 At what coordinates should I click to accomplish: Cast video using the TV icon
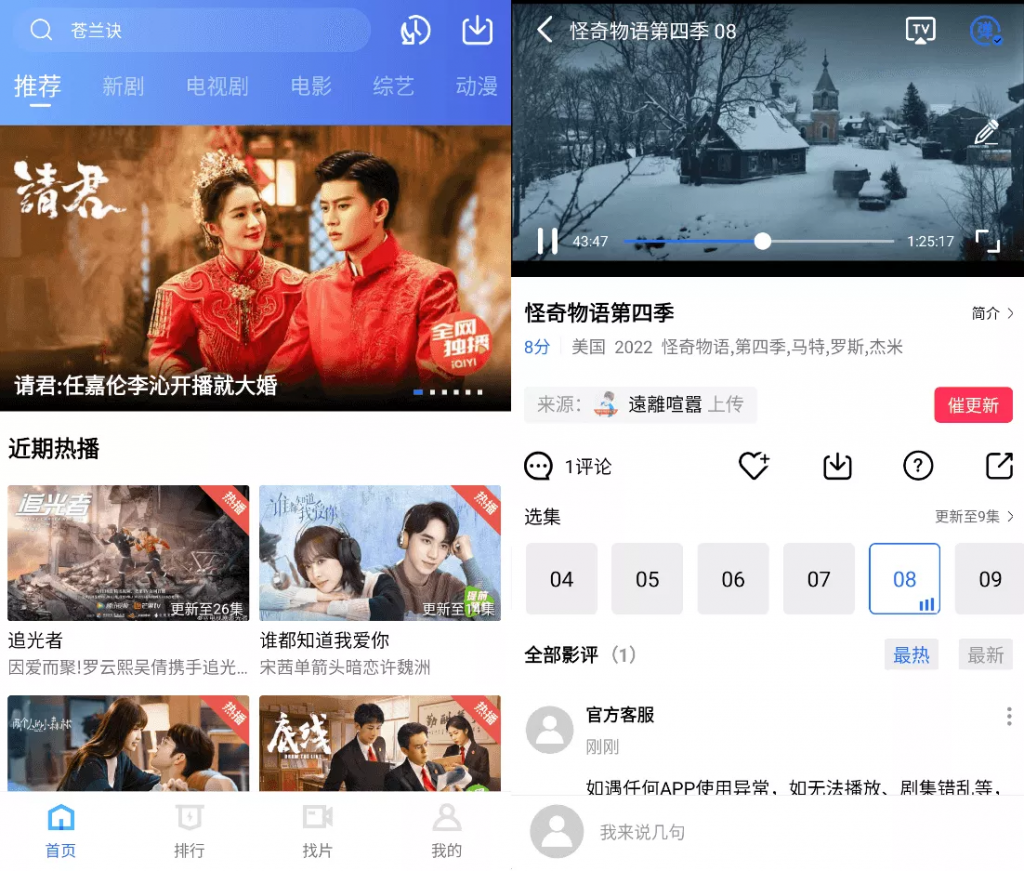(x=920, y=30)
